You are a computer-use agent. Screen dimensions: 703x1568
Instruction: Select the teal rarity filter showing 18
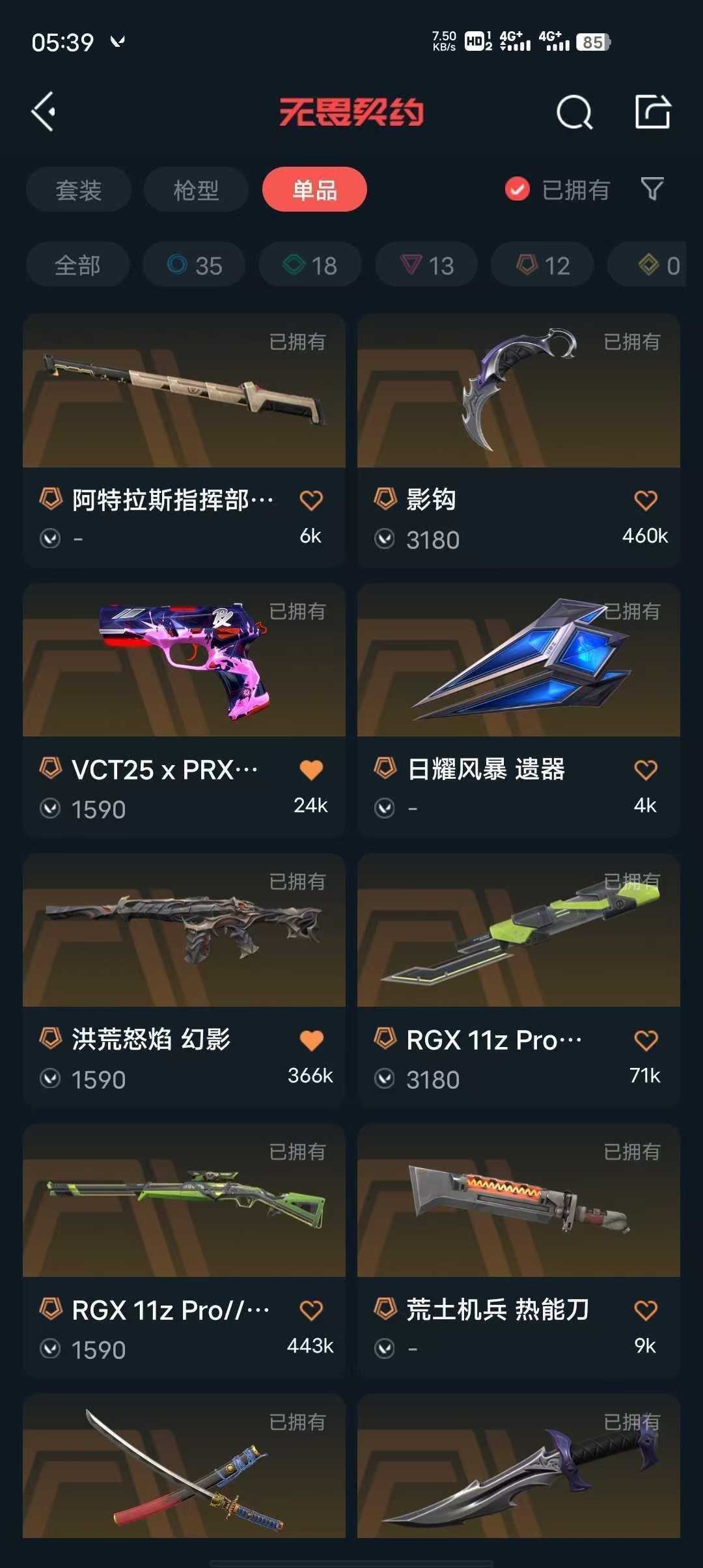click(309, 264)
